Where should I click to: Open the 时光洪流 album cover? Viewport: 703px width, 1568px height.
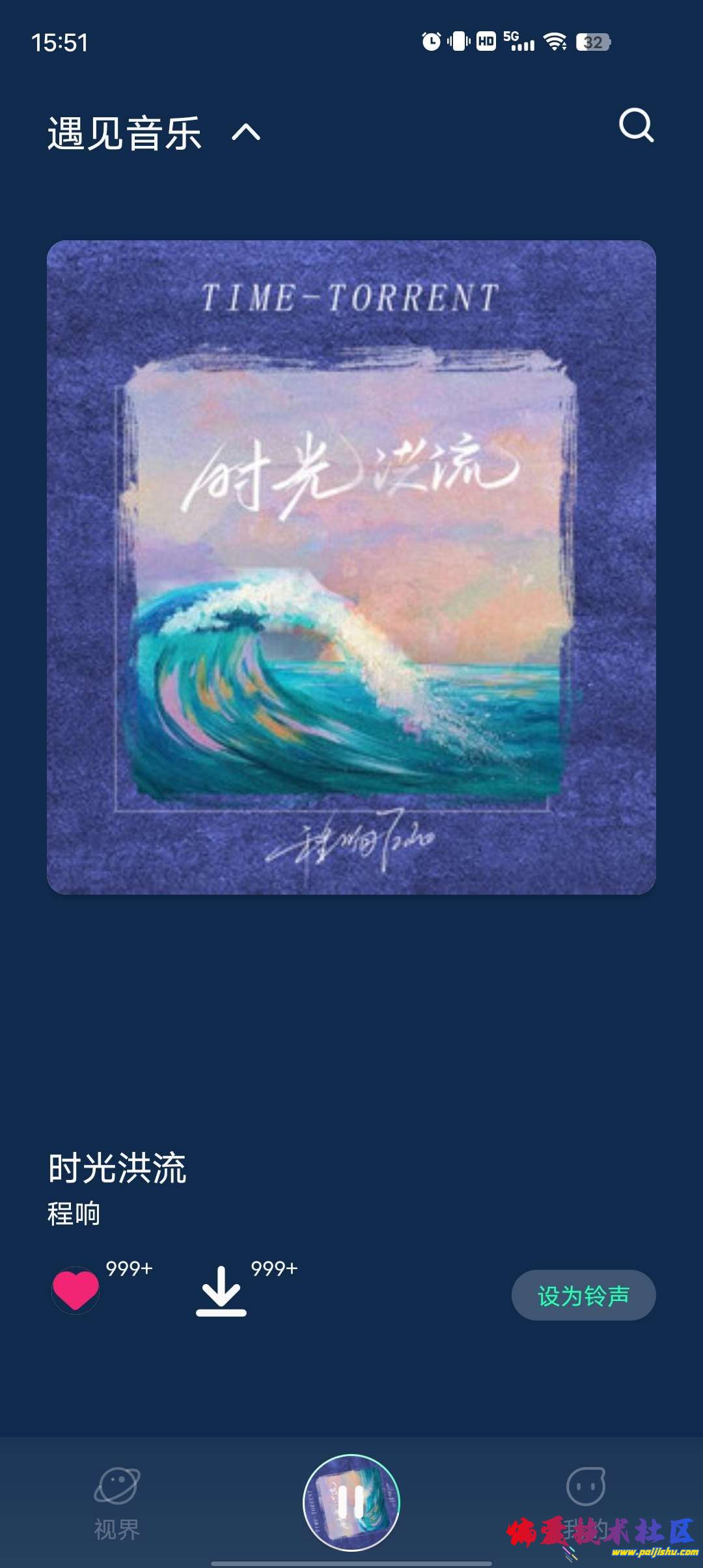[351, 567]
